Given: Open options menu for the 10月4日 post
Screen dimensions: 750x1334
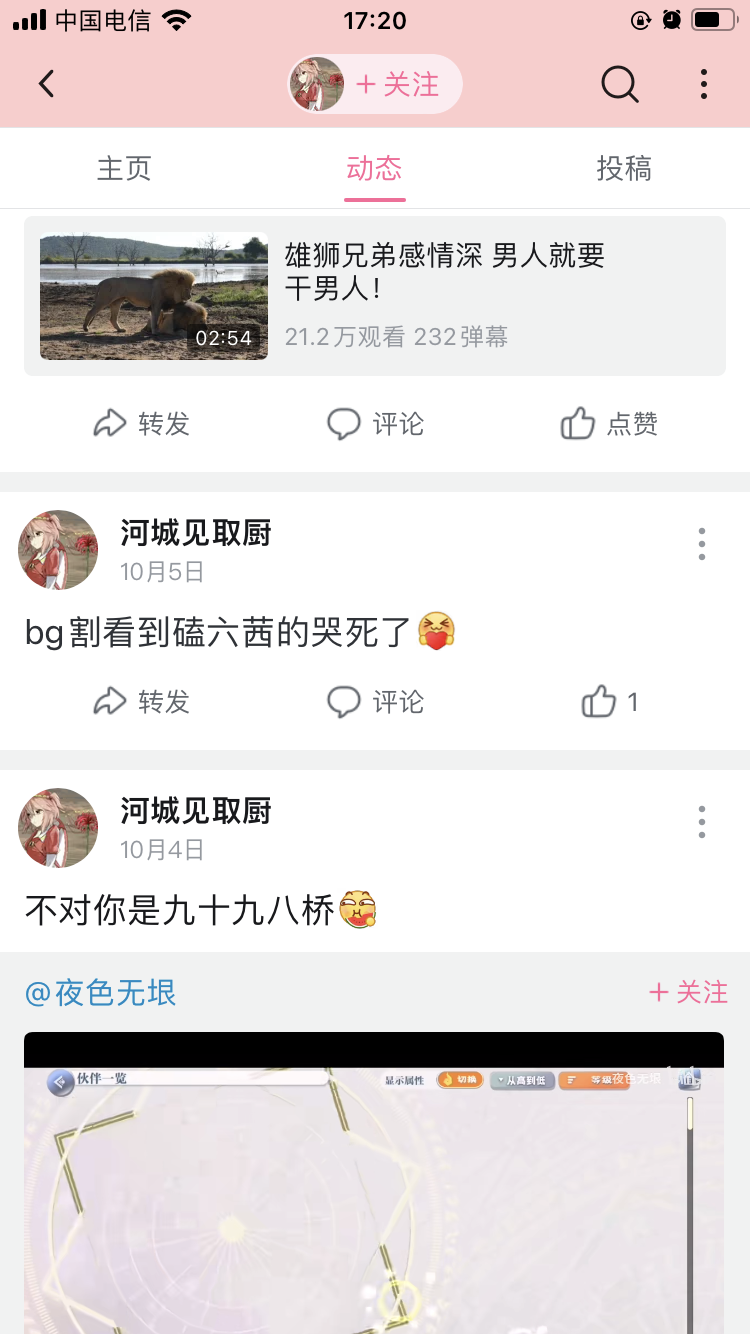Looking at the screenshot, I should point(702,822).
